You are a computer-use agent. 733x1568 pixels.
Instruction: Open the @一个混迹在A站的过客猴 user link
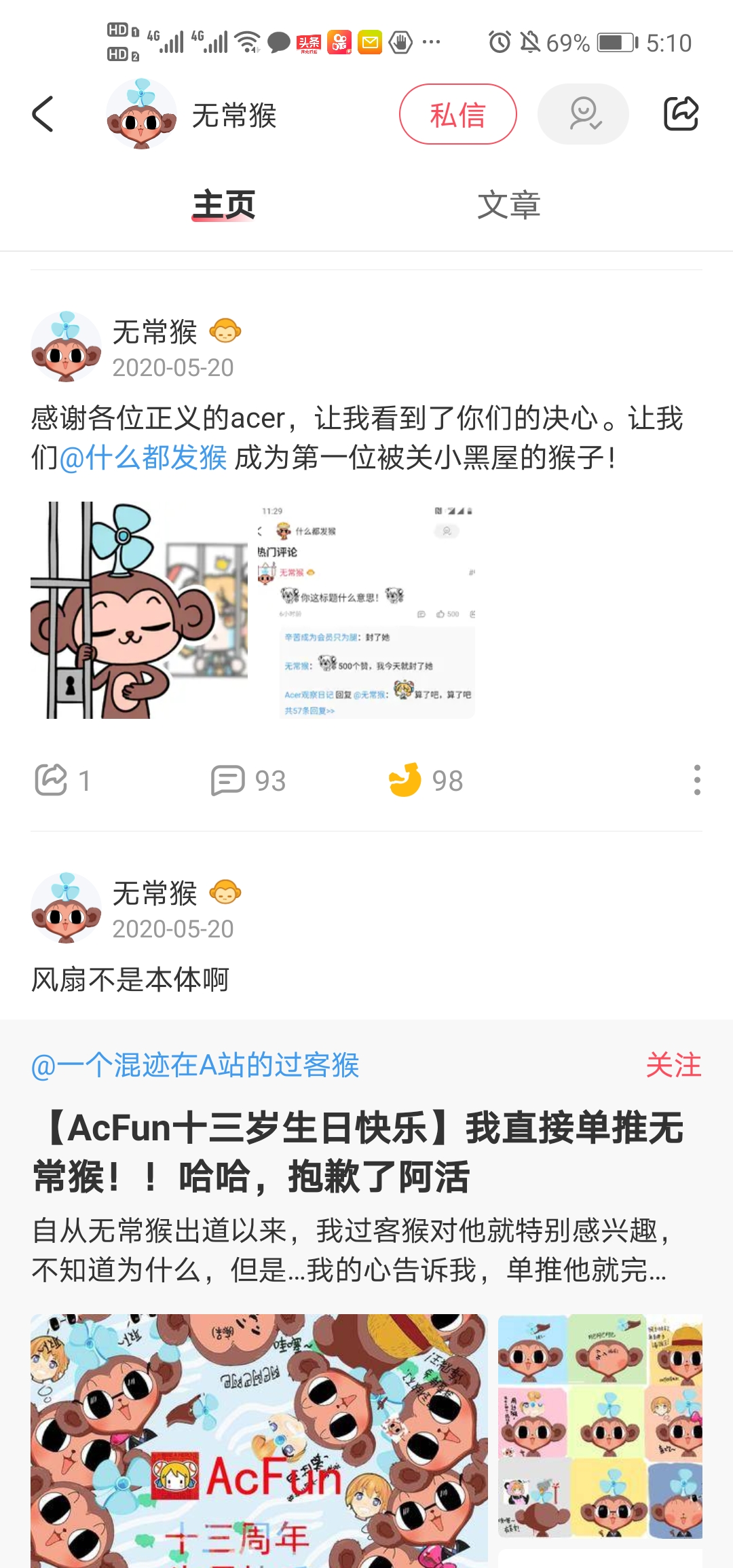(x=195, y=1065)
